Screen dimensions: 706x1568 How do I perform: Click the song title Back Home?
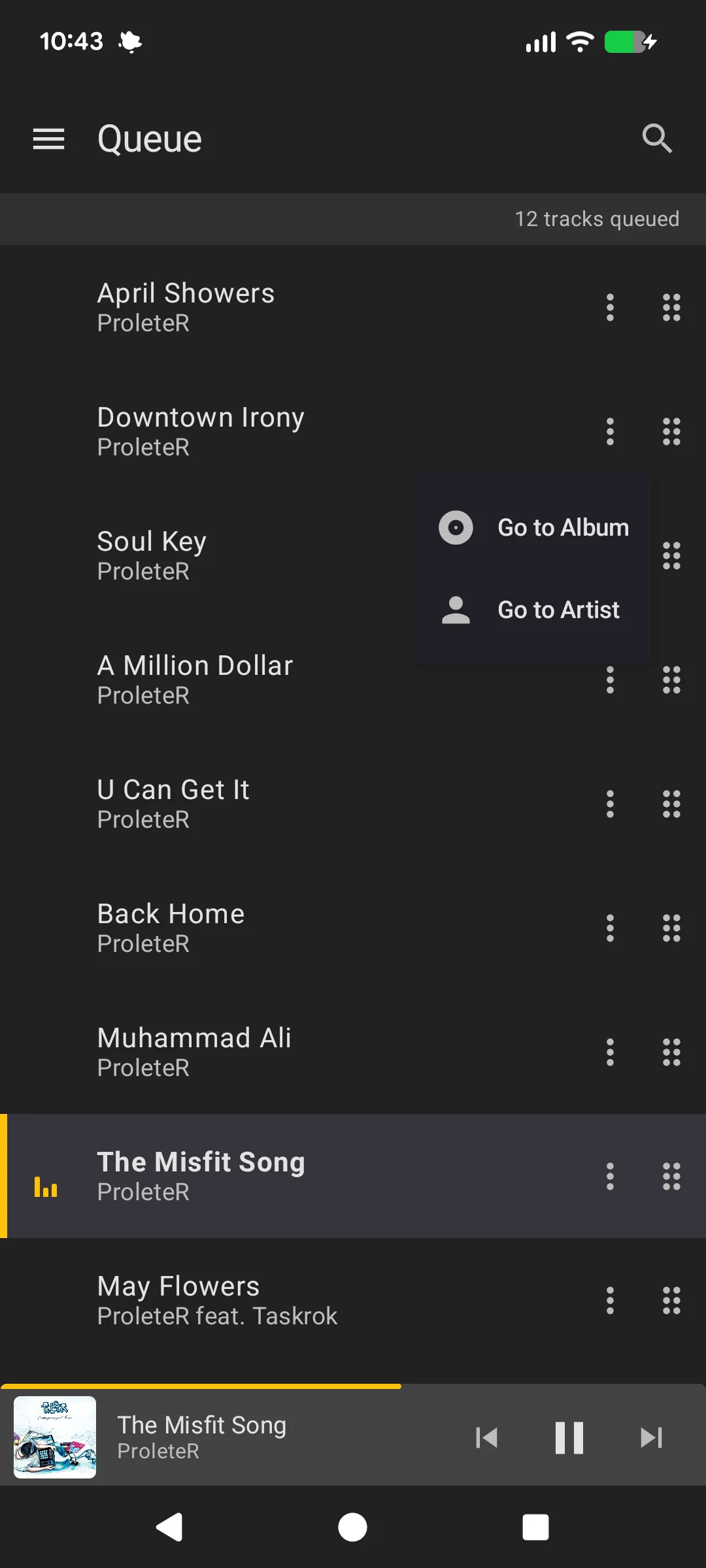coord(170,913)
